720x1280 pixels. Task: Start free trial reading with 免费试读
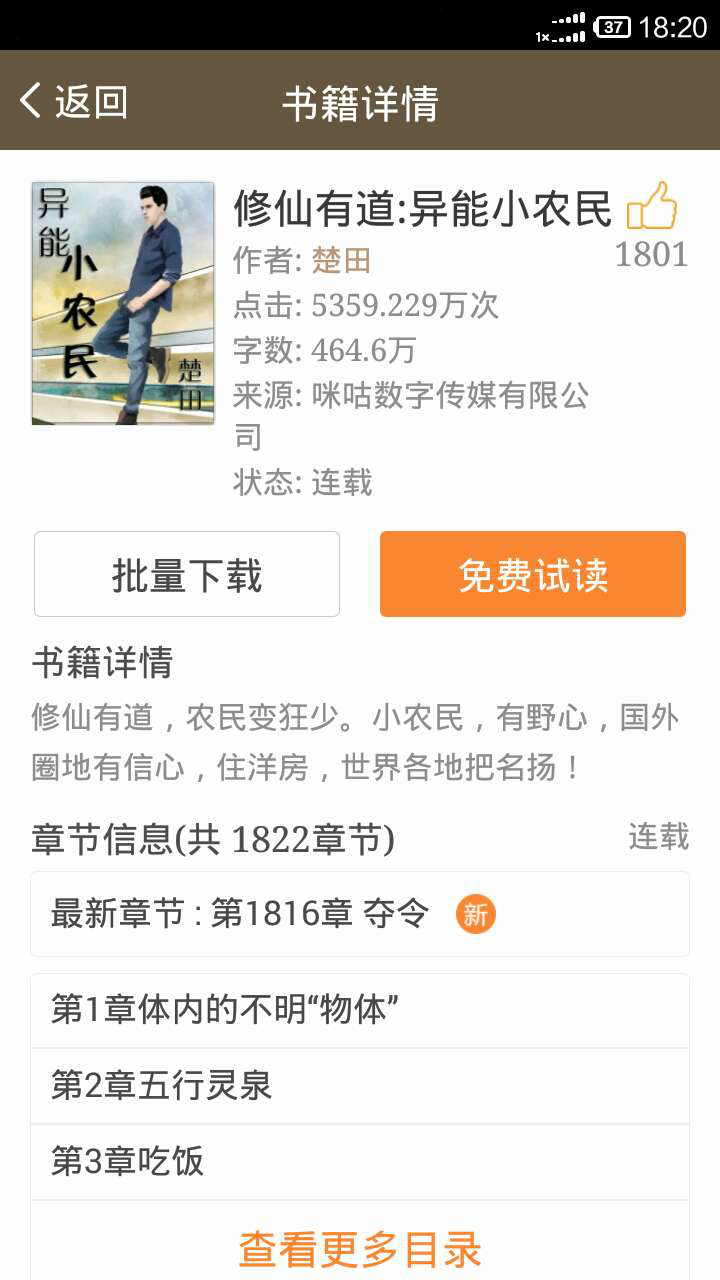pos(532,574)
